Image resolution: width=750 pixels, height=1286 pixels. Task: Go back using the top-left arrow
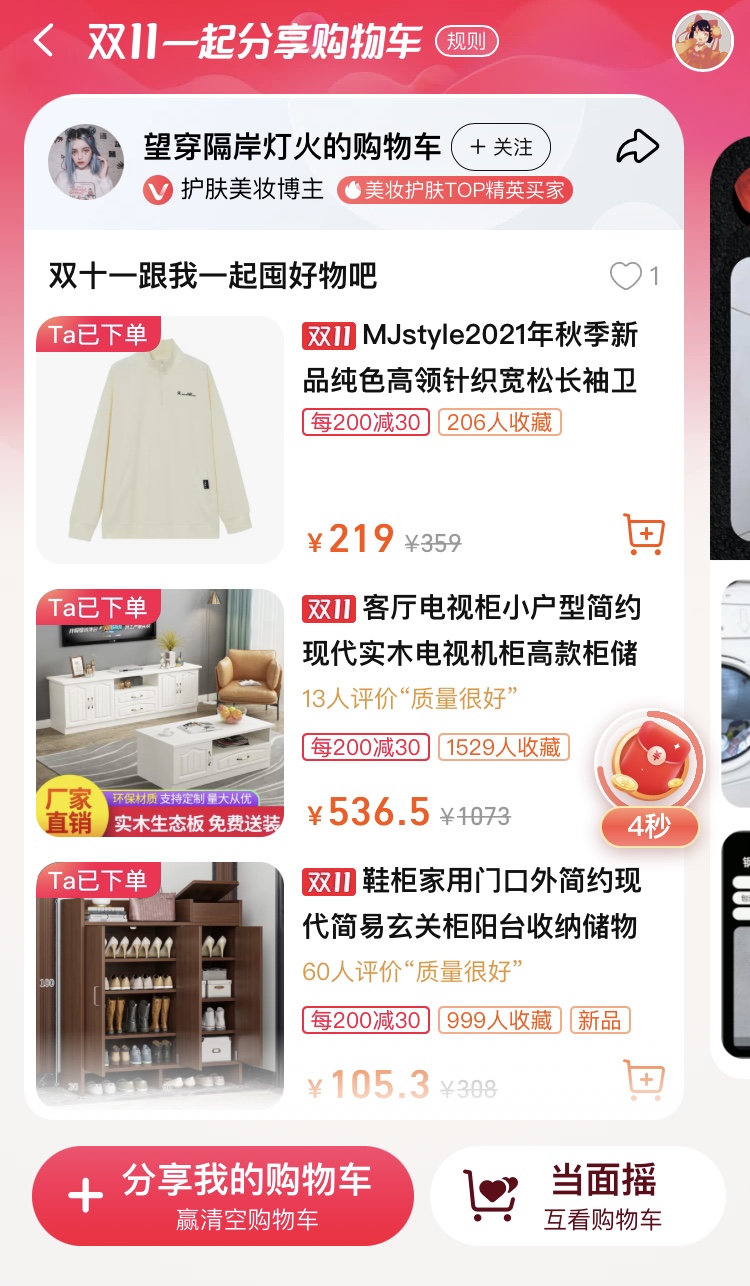click(x=44, y=42)
